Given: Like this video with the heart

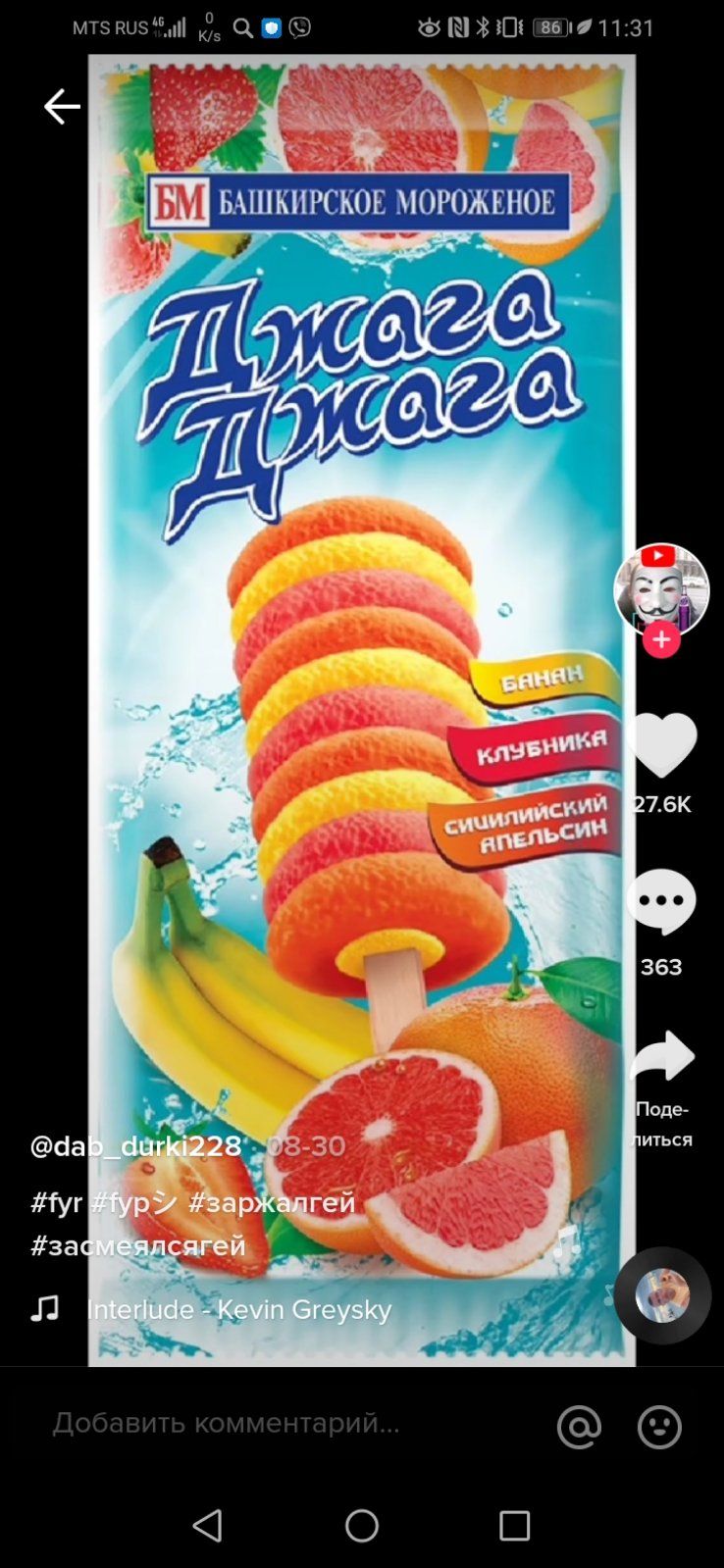Looking at the screenshot, I should (x=661, y=746).
